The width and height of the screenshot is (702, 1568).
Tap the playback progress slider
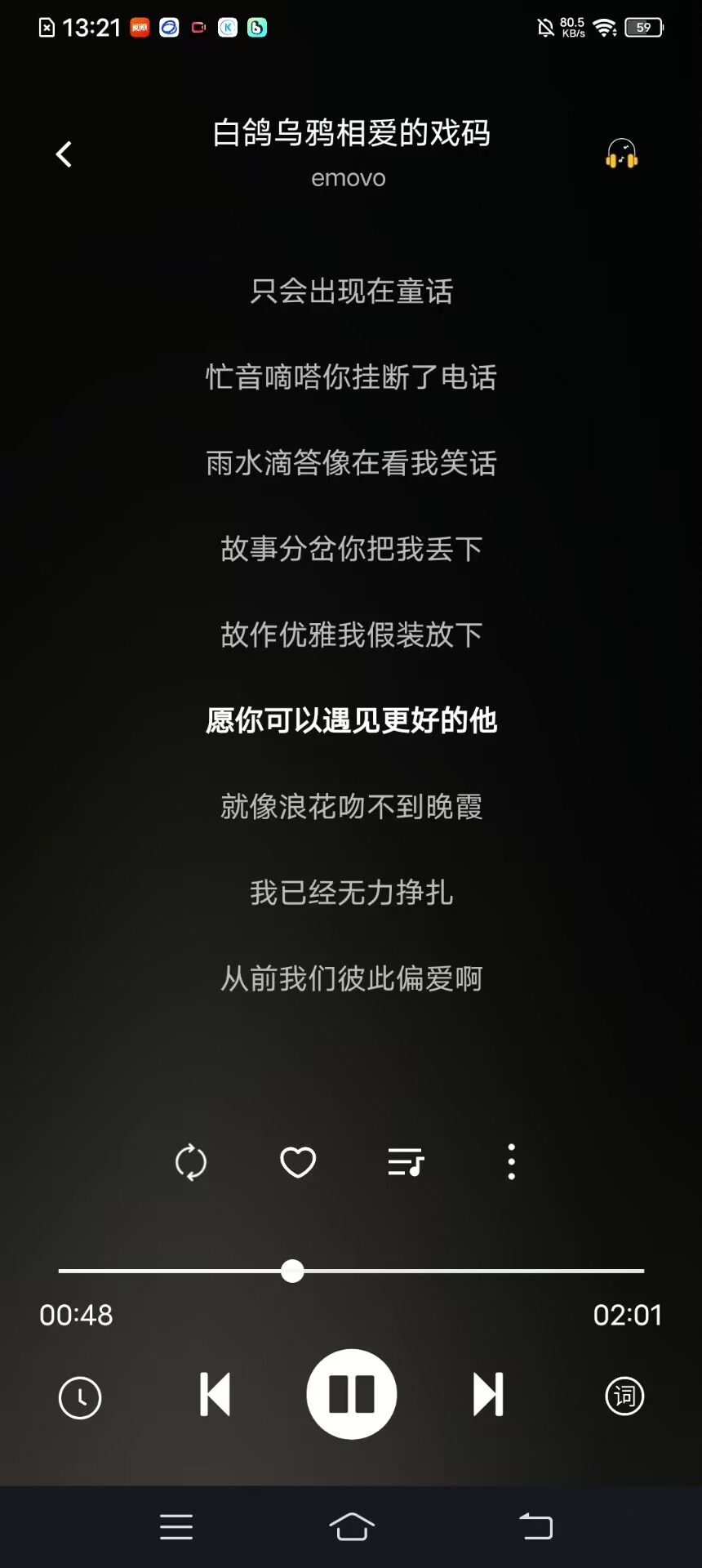(x=292, y=1271)
